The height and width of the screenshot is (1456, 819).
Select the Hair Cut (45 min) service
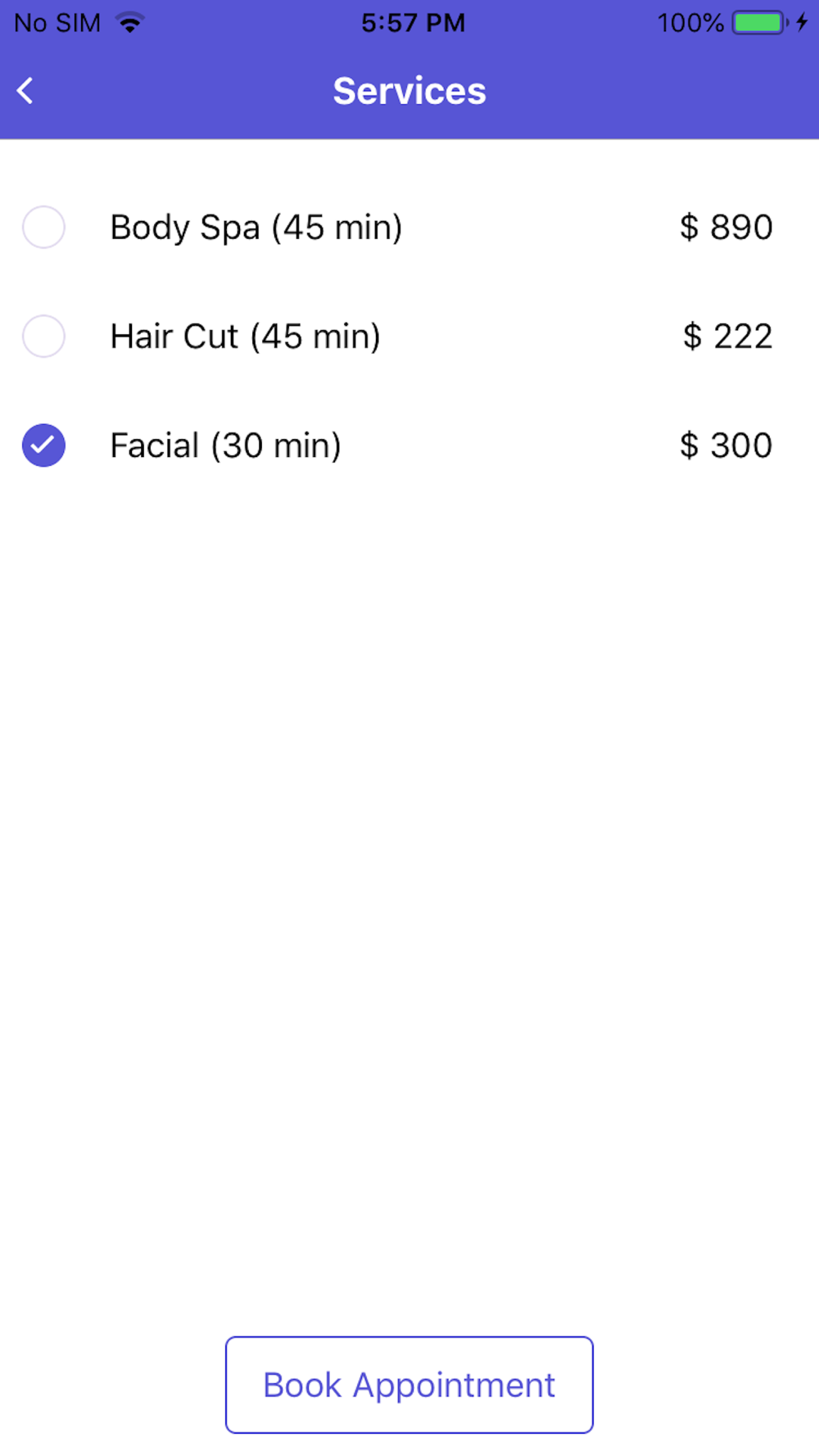[x=43, y=336]
